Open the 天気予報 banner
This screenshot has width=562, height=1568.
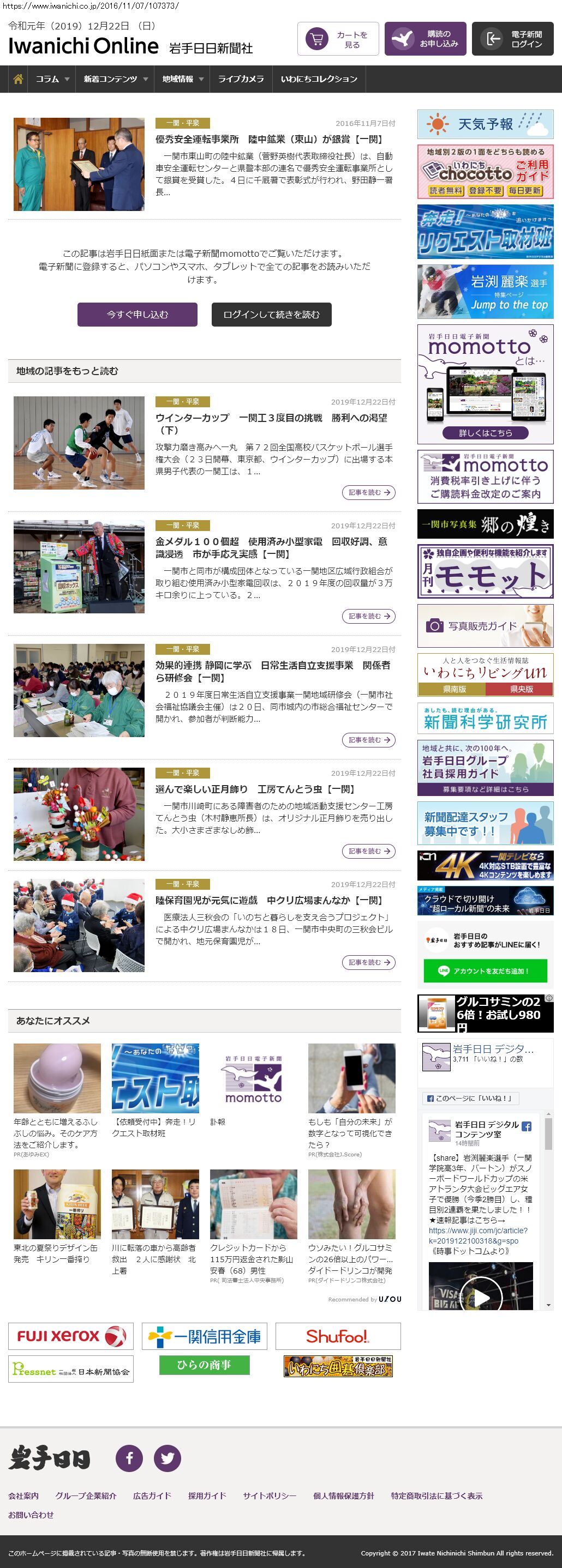pyautogui.click(x=485, y=124)
